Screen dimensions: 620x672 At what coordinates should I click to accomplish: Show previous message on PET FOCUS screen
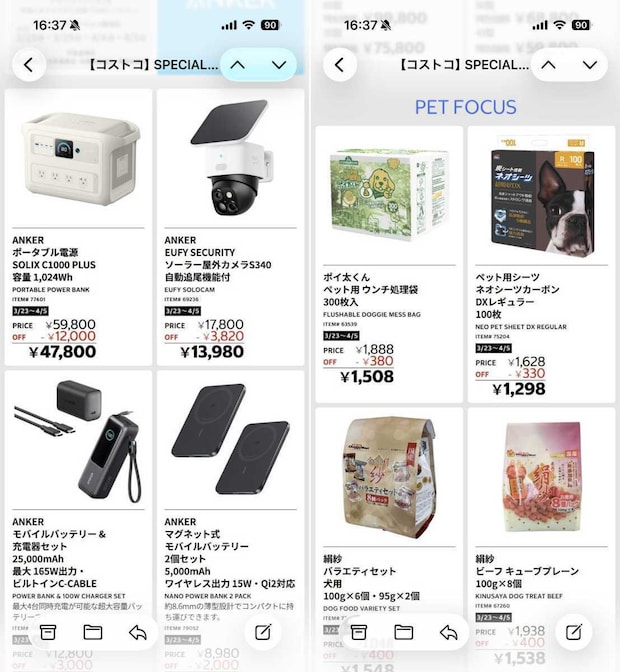[x=548, y=65]
